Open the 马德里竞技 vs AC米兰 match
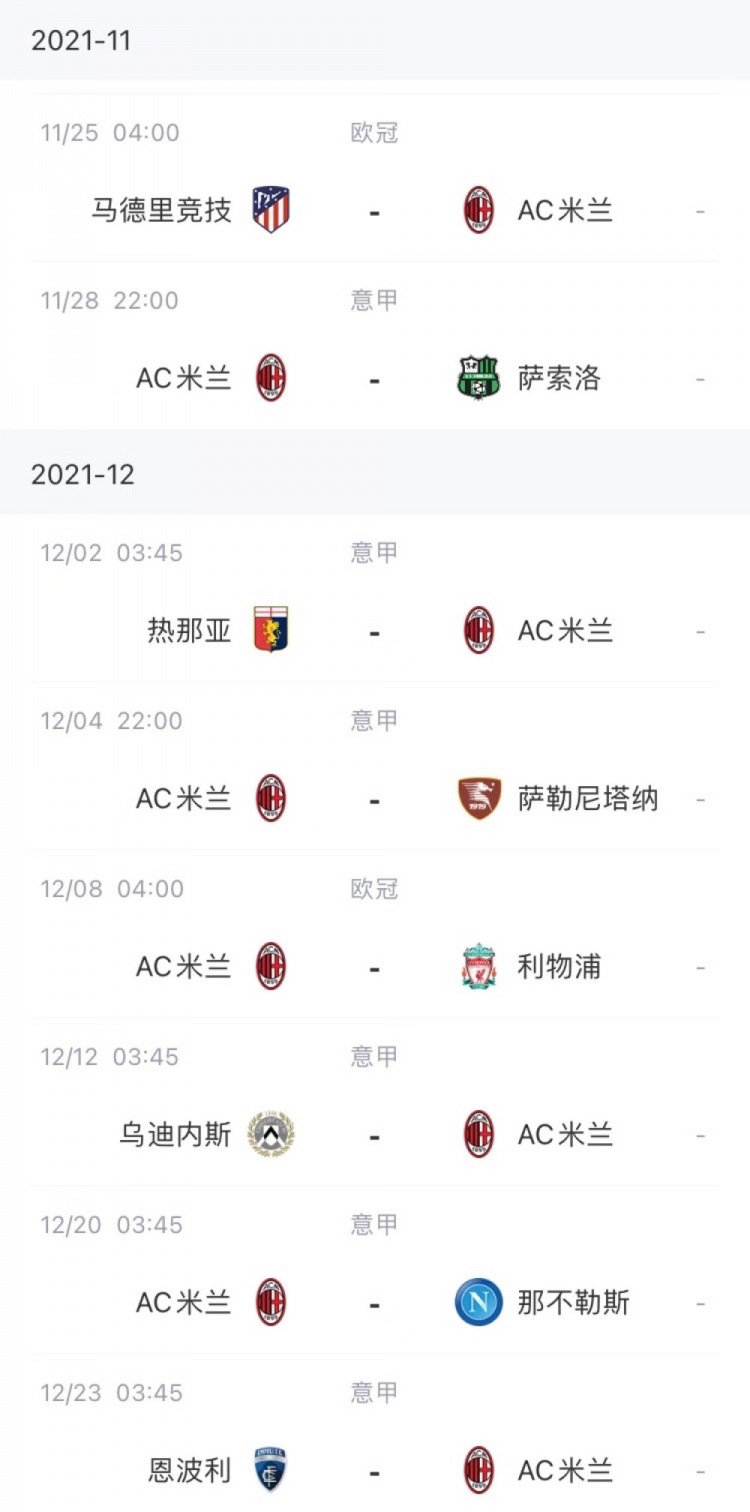 tap(375, 178)
